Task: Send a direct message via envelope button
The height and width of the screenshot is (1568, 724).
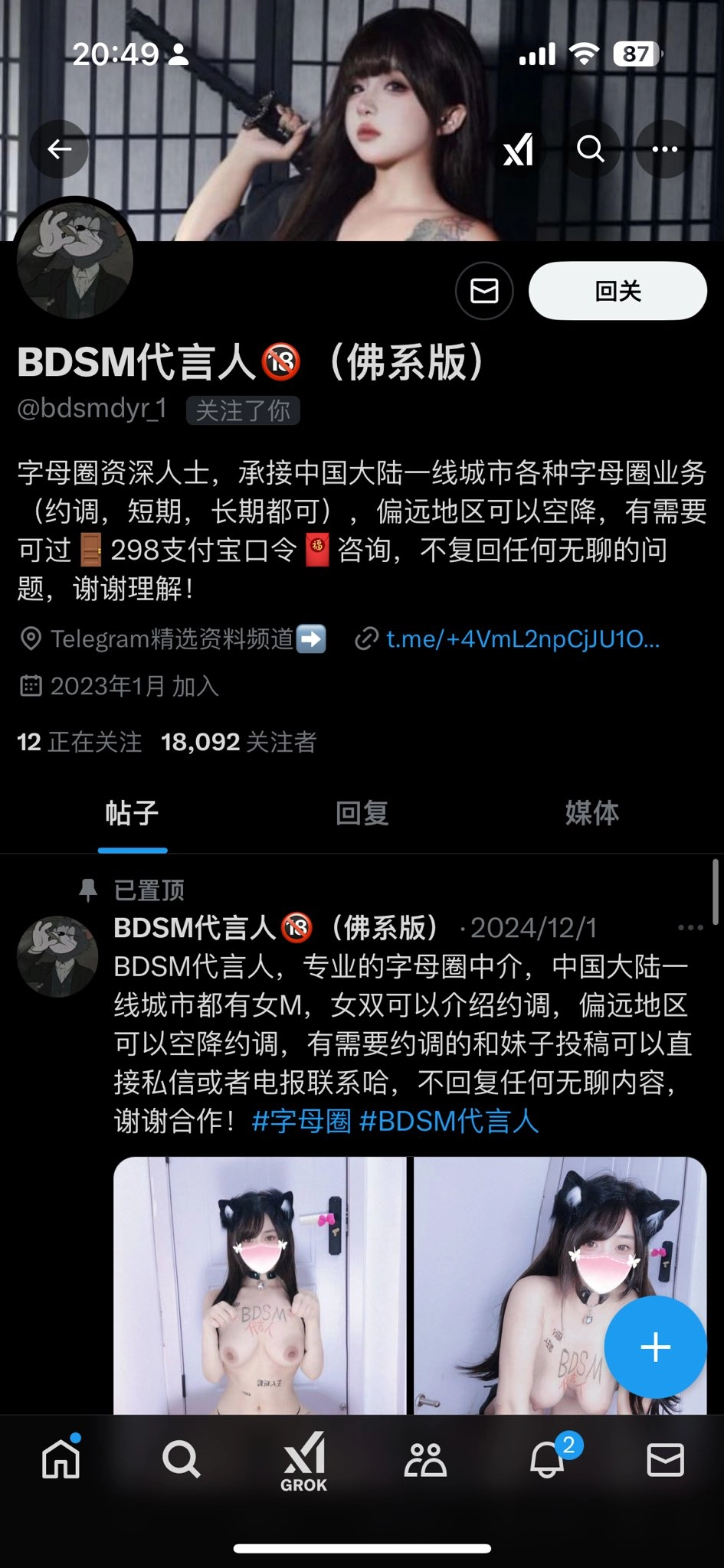Action: 484,291
